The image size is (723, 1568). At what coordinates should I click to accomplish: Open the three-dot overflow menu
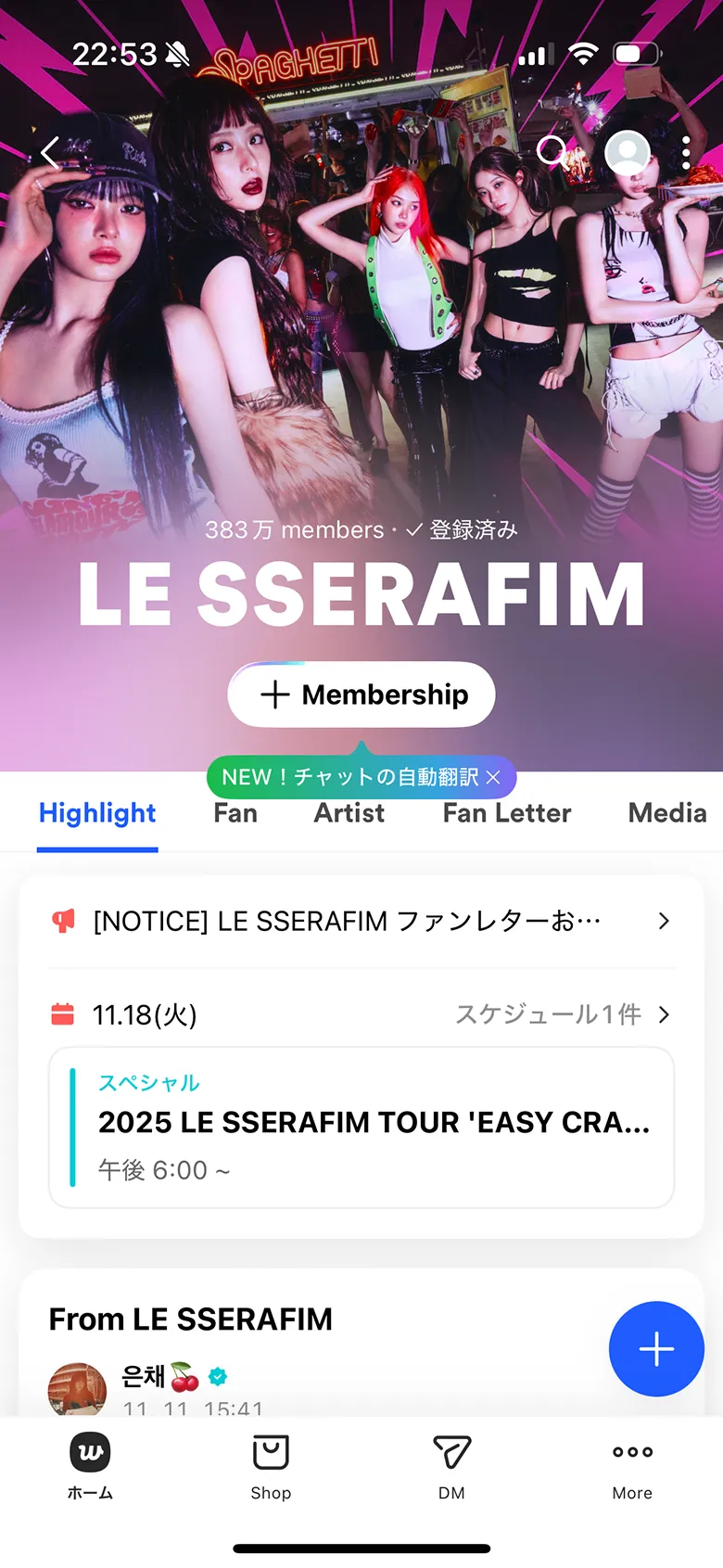click(x=685, y=151)
